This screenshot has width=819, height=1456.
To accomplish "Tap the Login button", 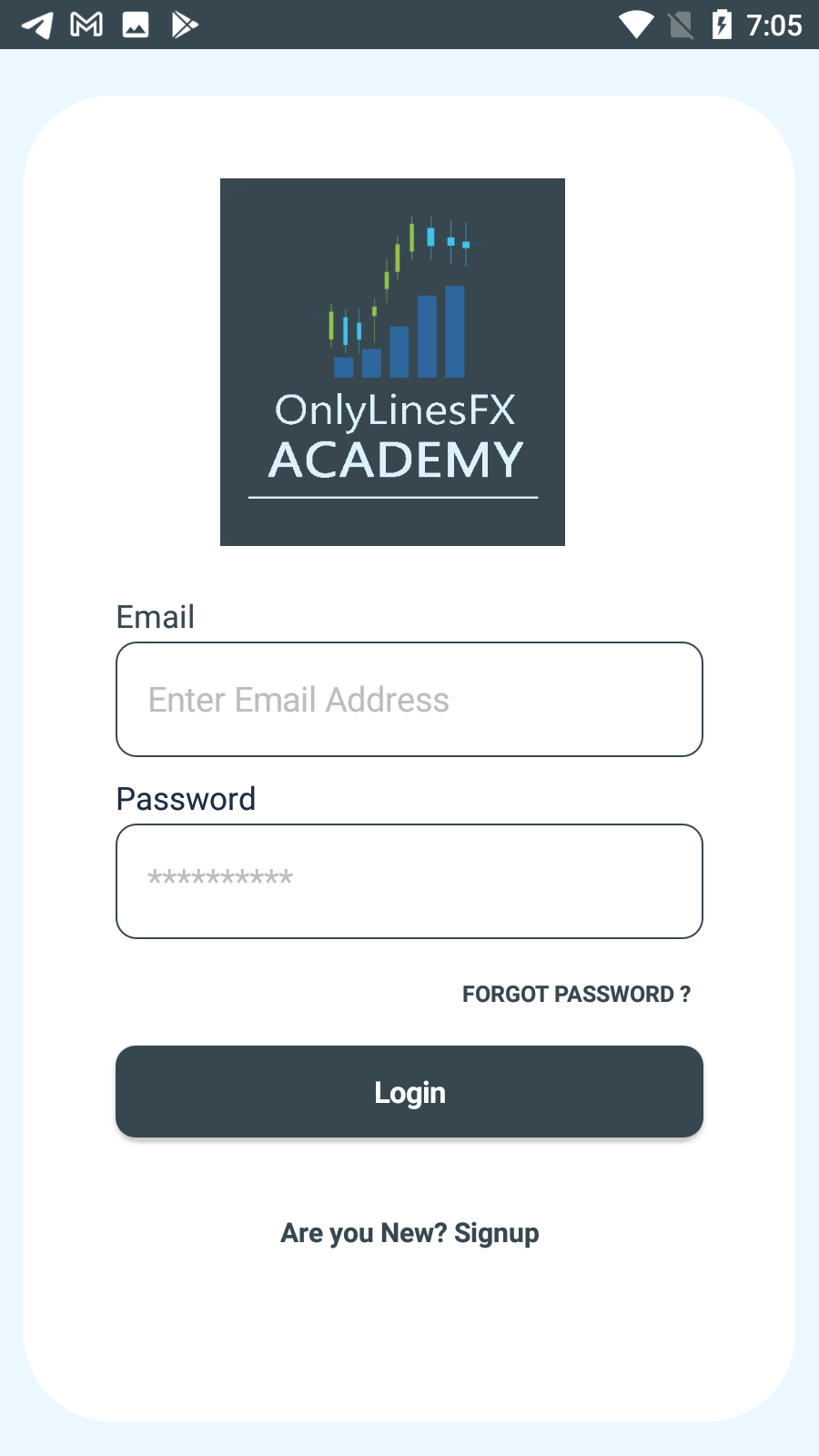I will pyautogui.click(x=409, y=1091).
